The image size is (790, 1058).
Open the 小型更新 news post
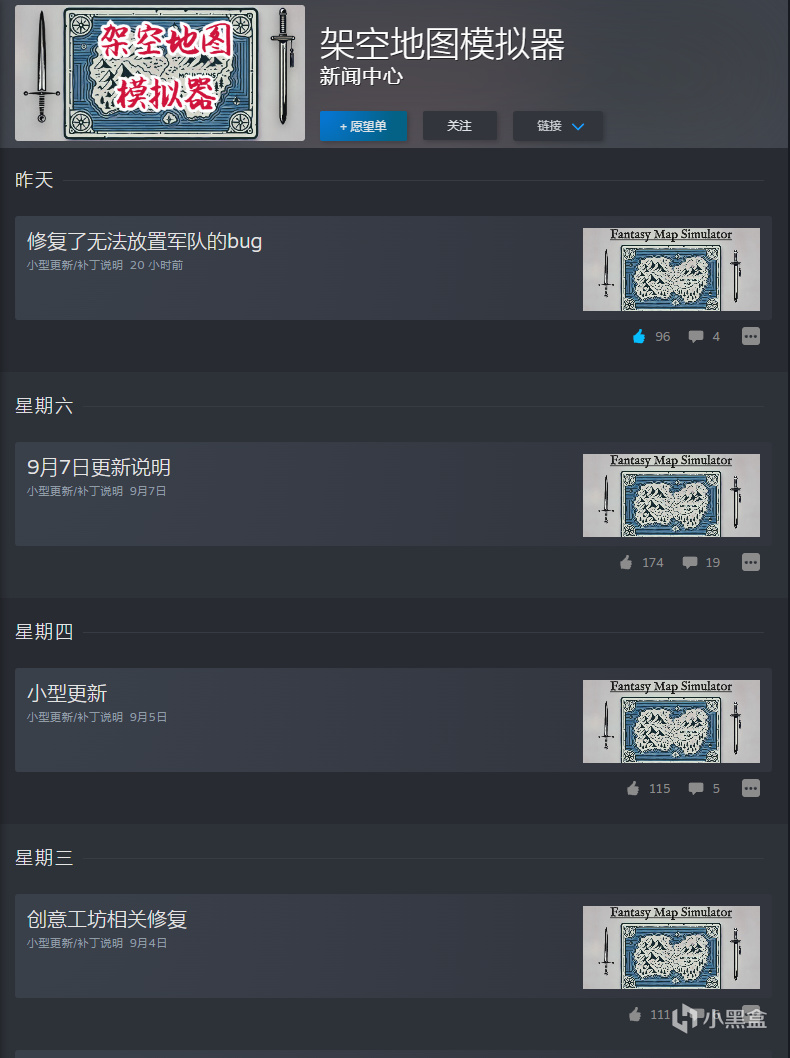click(x=67, y=693)
